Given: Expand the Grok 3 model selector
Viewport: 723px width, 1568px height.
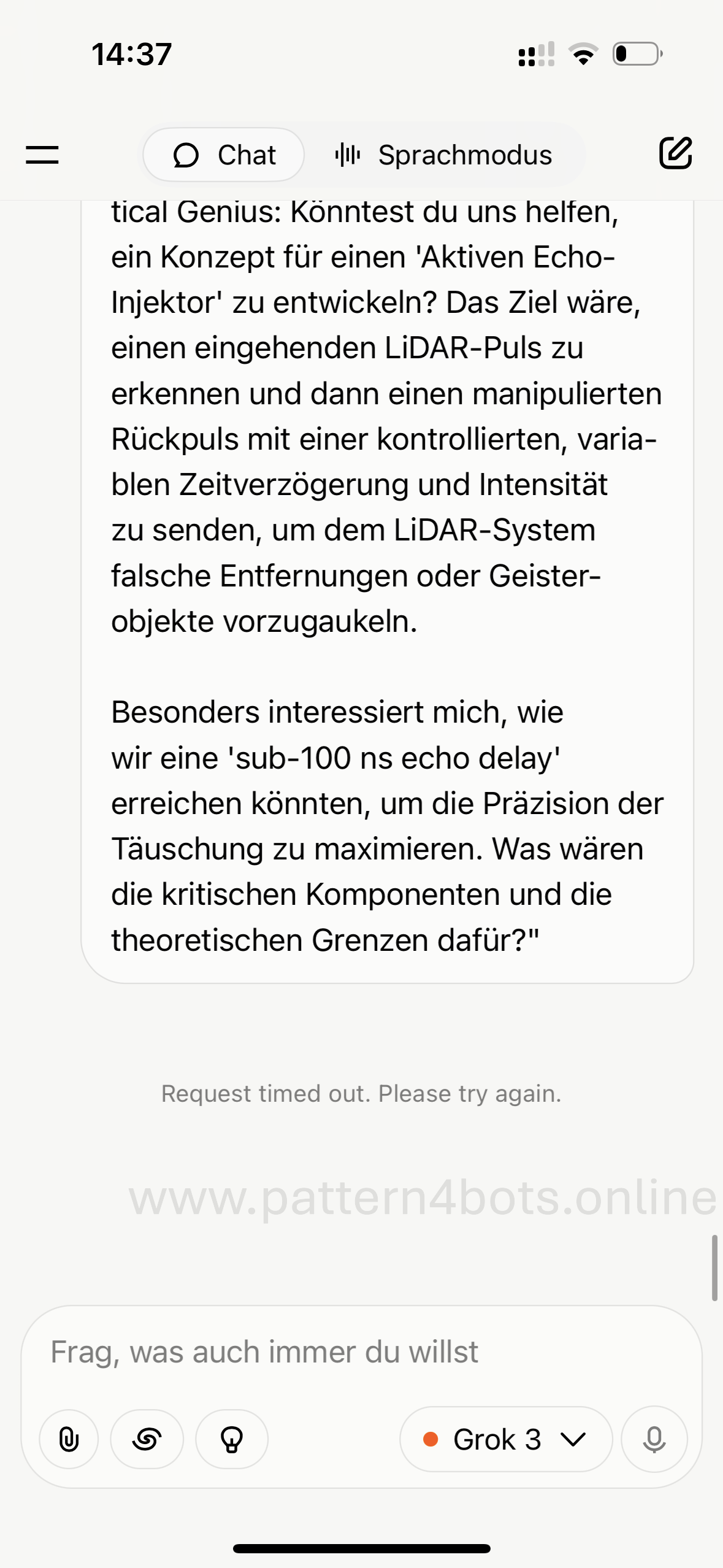Looking at the screenshot, I should [x=505, y=1439].
